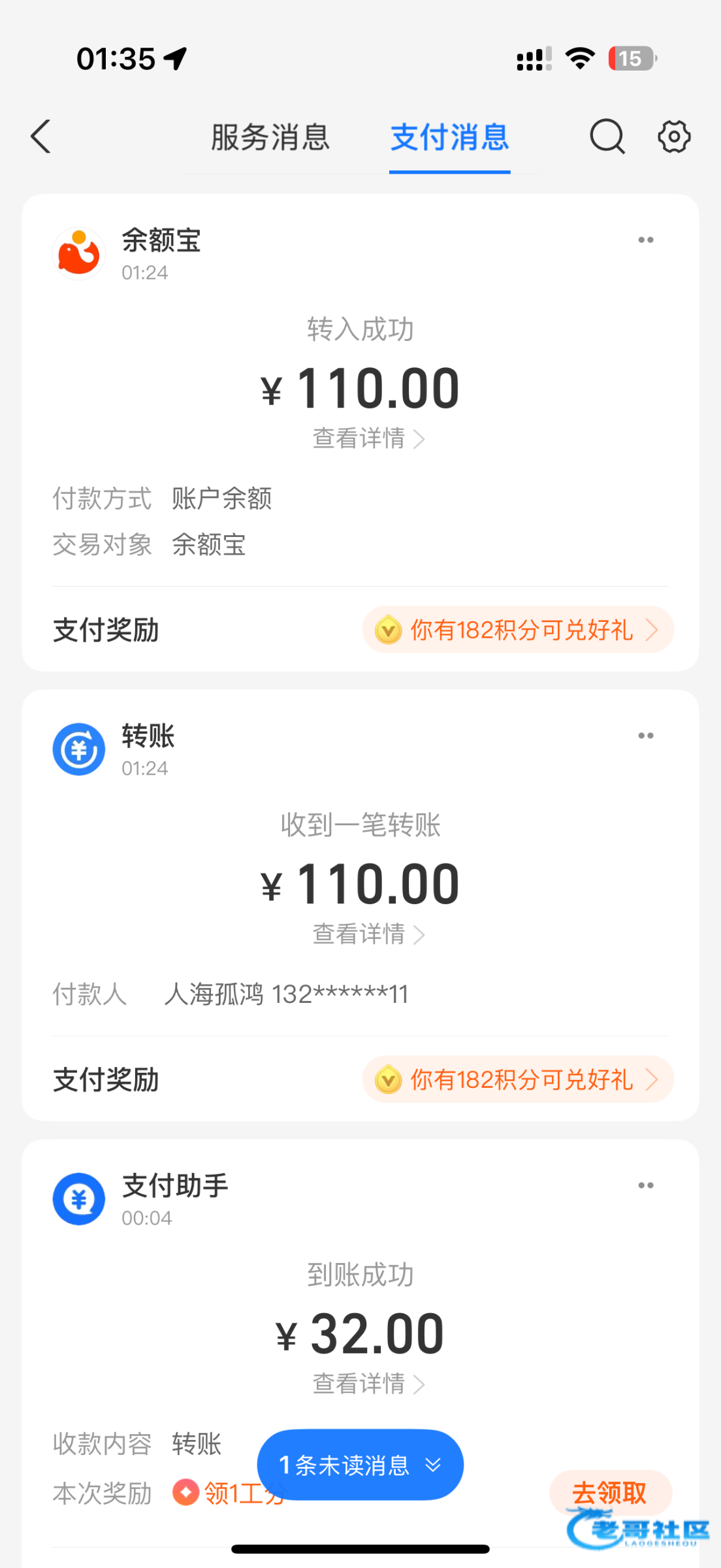
Task: Select the 支付消息 tab
Action: [x=449, y=138]
